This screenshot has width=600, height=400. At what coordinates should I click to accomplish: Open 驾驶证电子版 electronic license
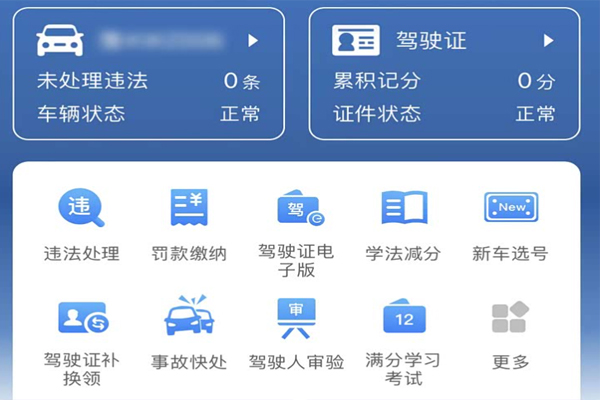[297, 233]
